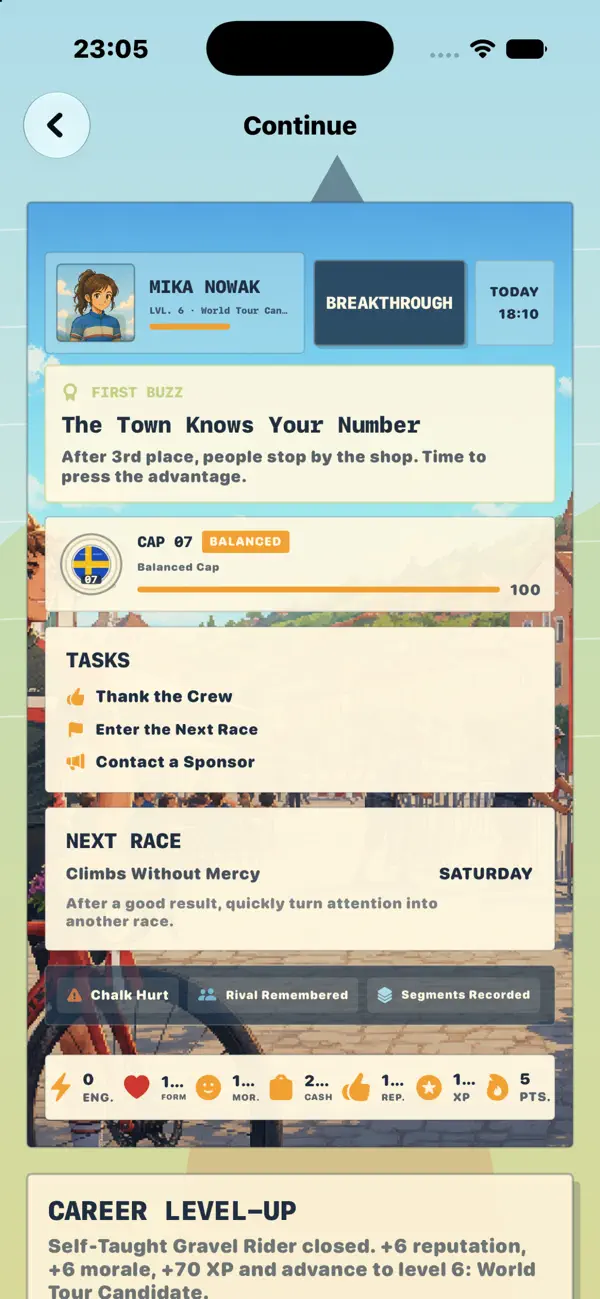Viewport: 600px width, 1299px height.
Task: Go back using the arrow button
Action: tap(57, 125)
